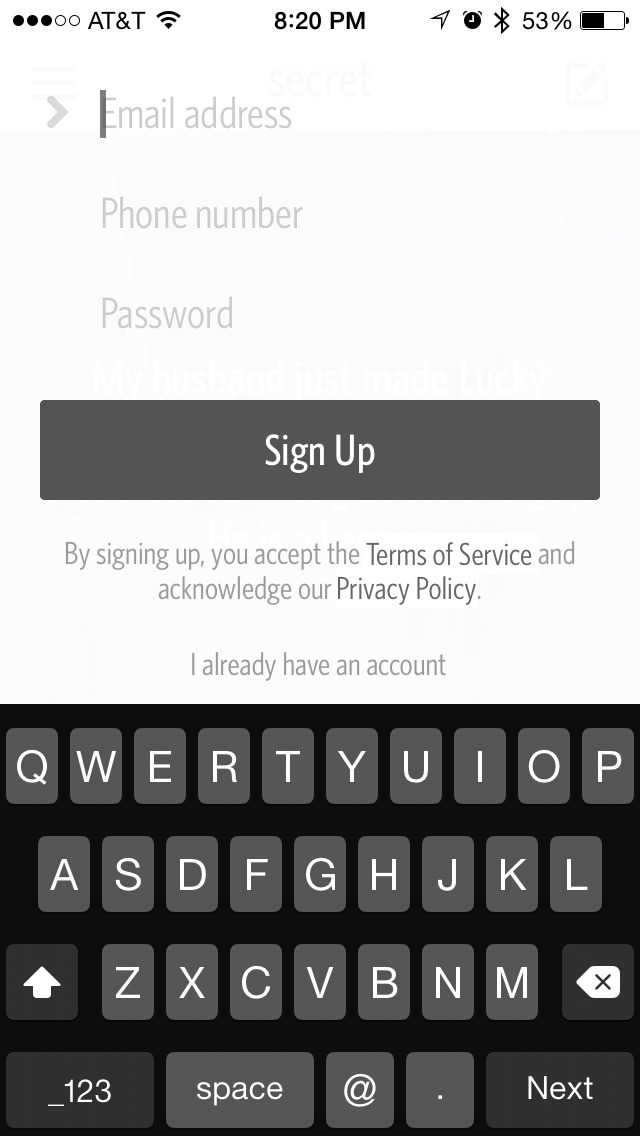Tap the chevron arrow beside Email address
The width and height of the screenshot is (640, 1136).
57,112
